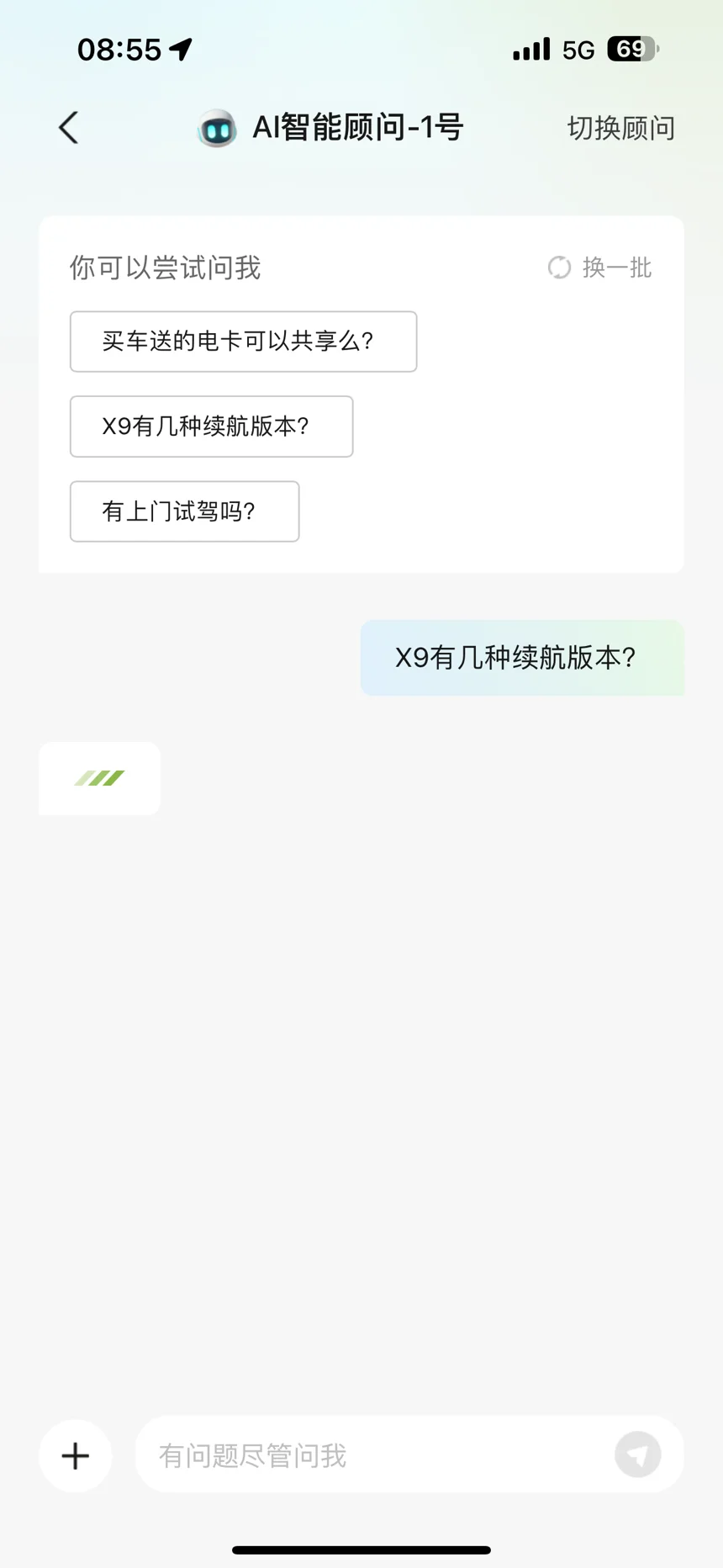723x1568 pixels.
Task: Ask 买车送的电卡可以共享么?
Action: [x=243, y=342]
